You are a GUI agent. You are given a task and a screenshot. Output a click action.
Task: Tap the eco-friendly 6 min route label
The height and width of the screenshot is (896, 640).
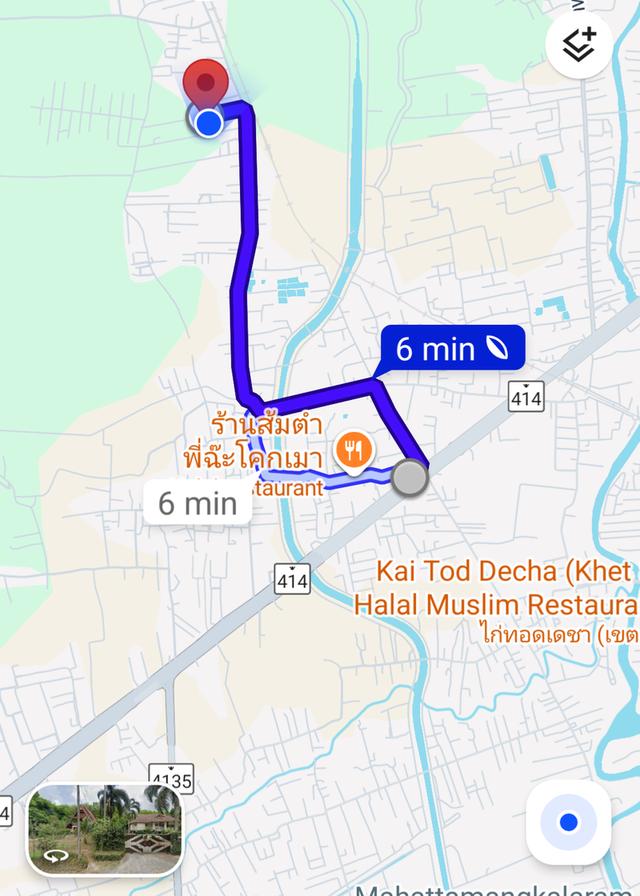[452, 349]
